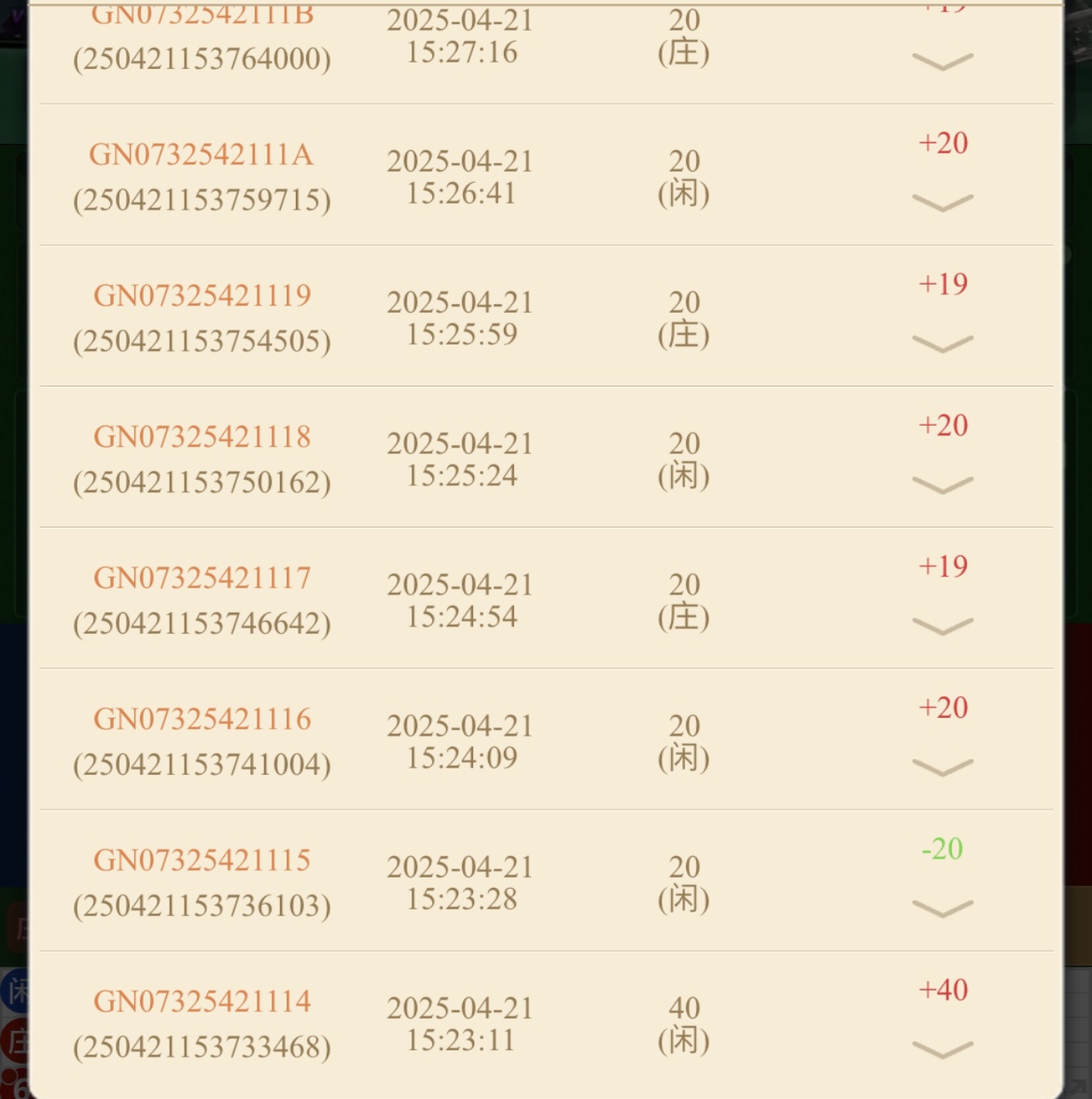Expand details for record GN07325421114
1092x1099 pixels.
pyautogui.click(x=943, y=1050)
